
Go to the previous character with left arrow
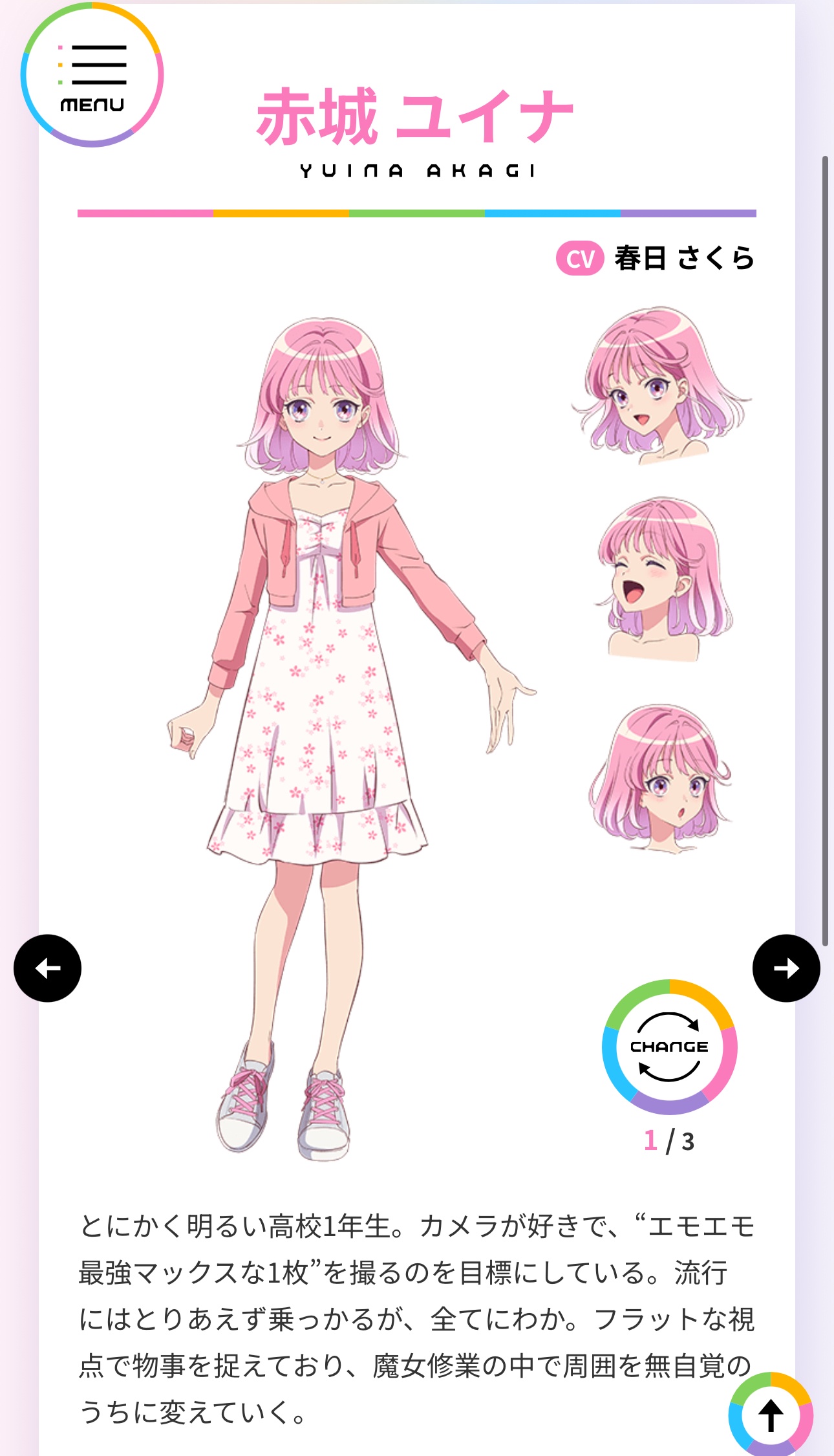pyautogui.click(x=48, y=968)
